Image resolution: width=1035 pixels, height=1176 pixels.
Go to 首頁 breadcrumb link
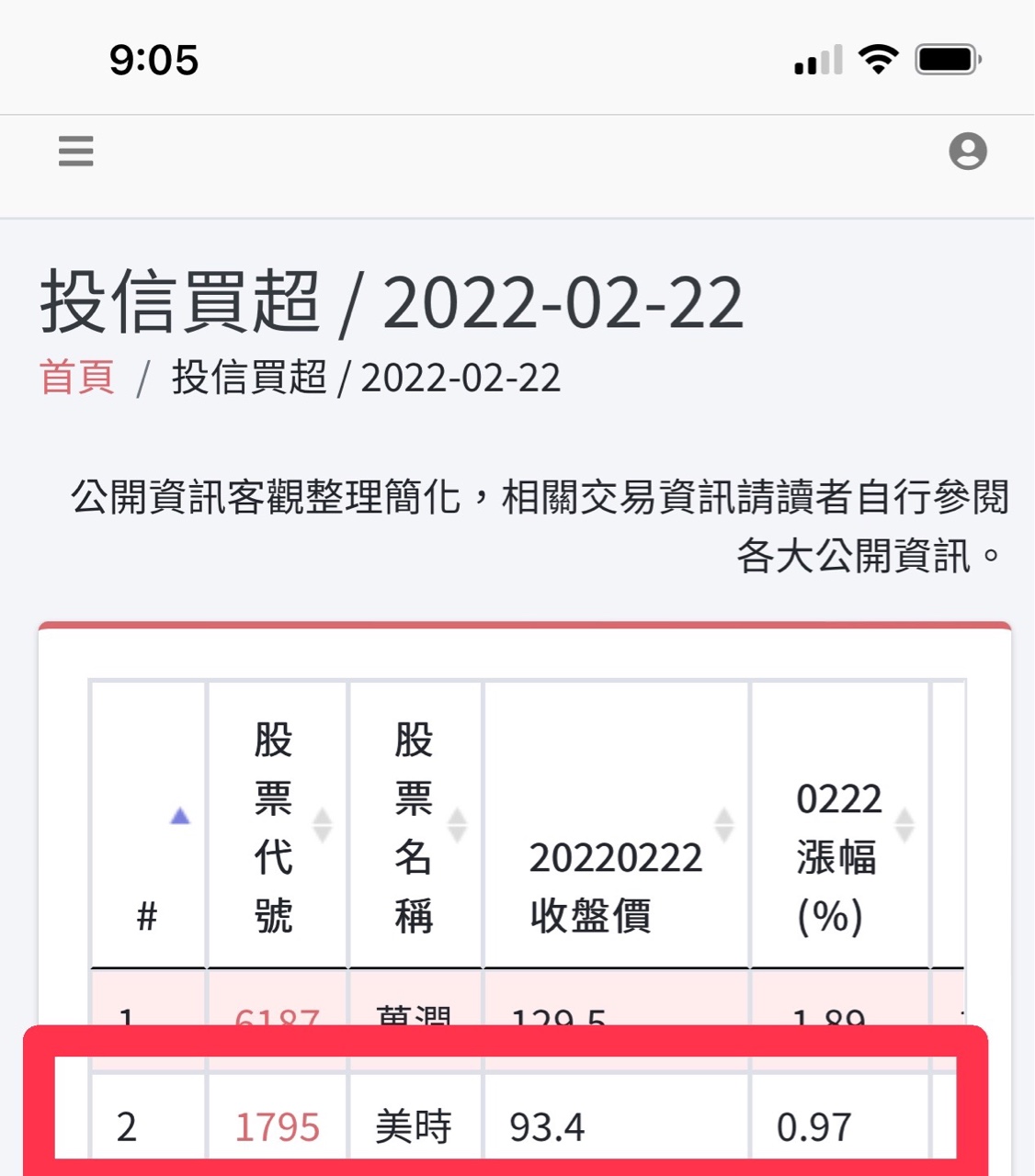coord(77,378)
